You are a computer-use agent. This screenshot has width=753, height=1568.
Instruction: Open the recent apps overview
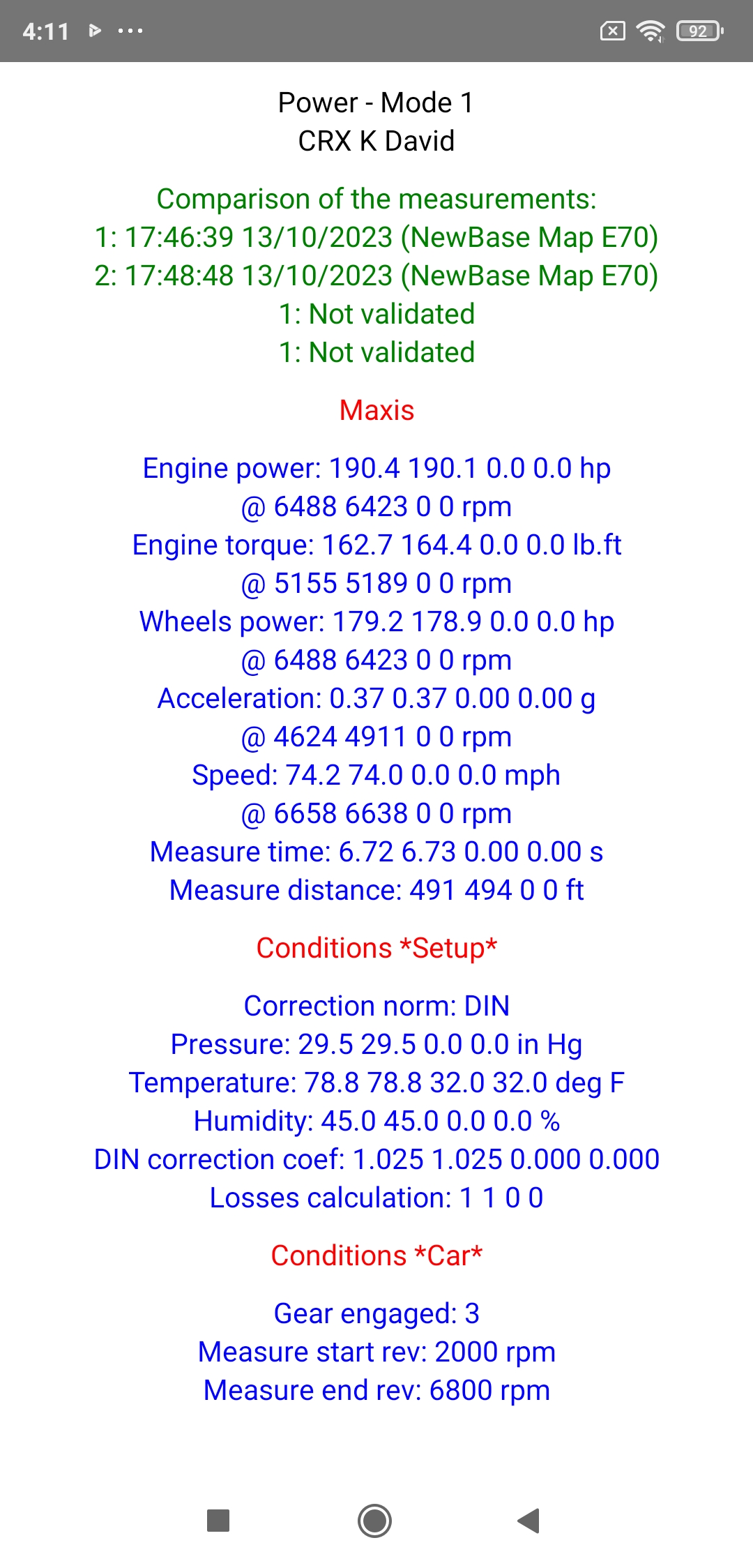point(218,1521)
